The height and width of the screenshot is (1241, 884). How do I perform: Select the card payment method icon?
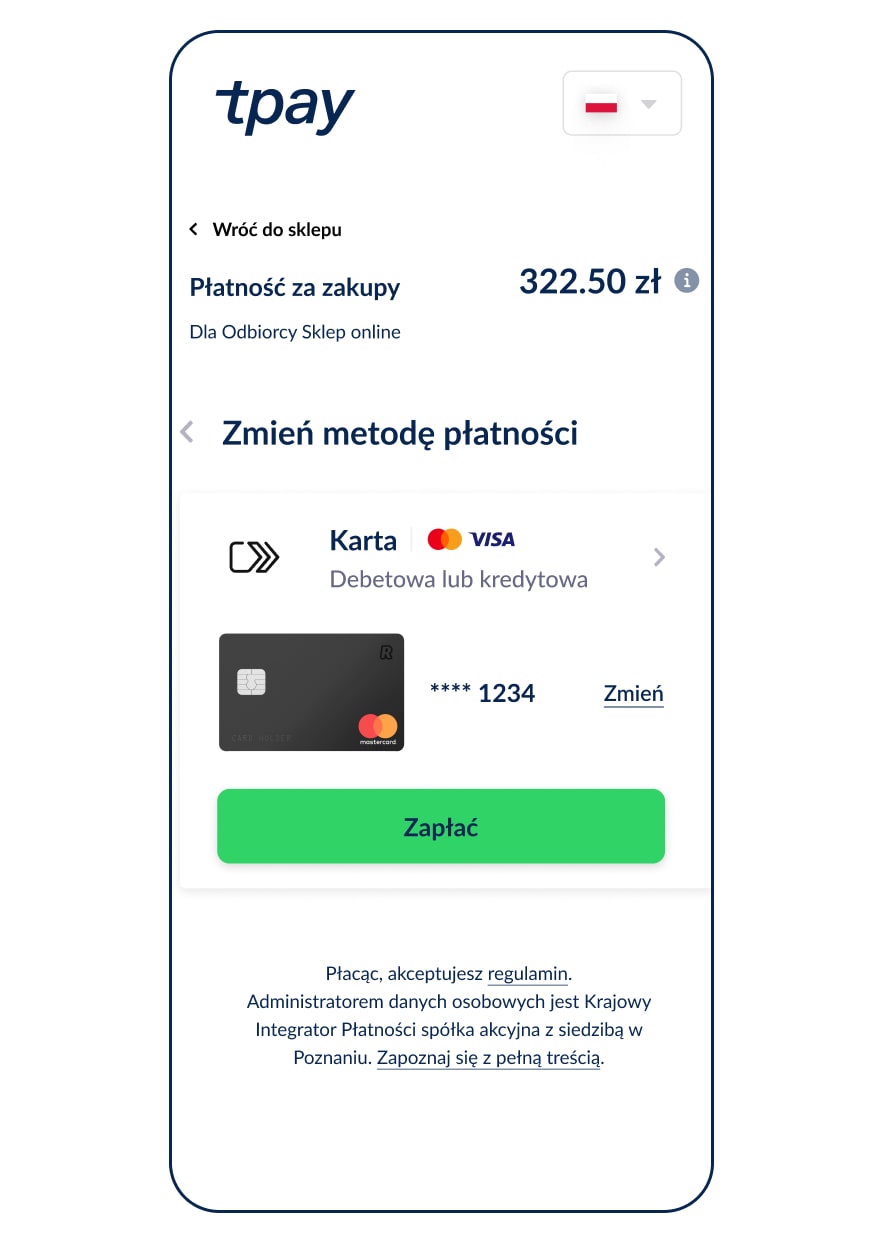[253, 558]
